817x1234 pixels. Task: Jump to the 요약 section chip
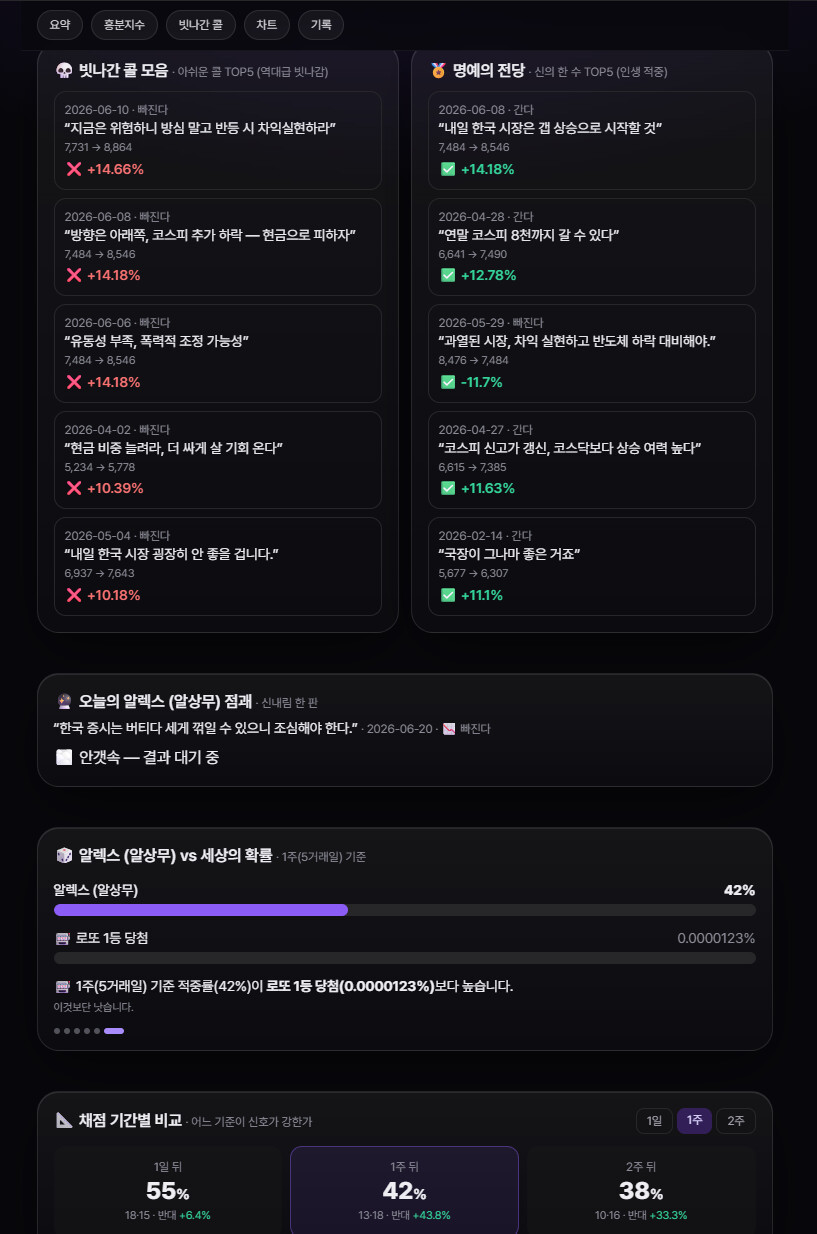(x=60, y=25)
